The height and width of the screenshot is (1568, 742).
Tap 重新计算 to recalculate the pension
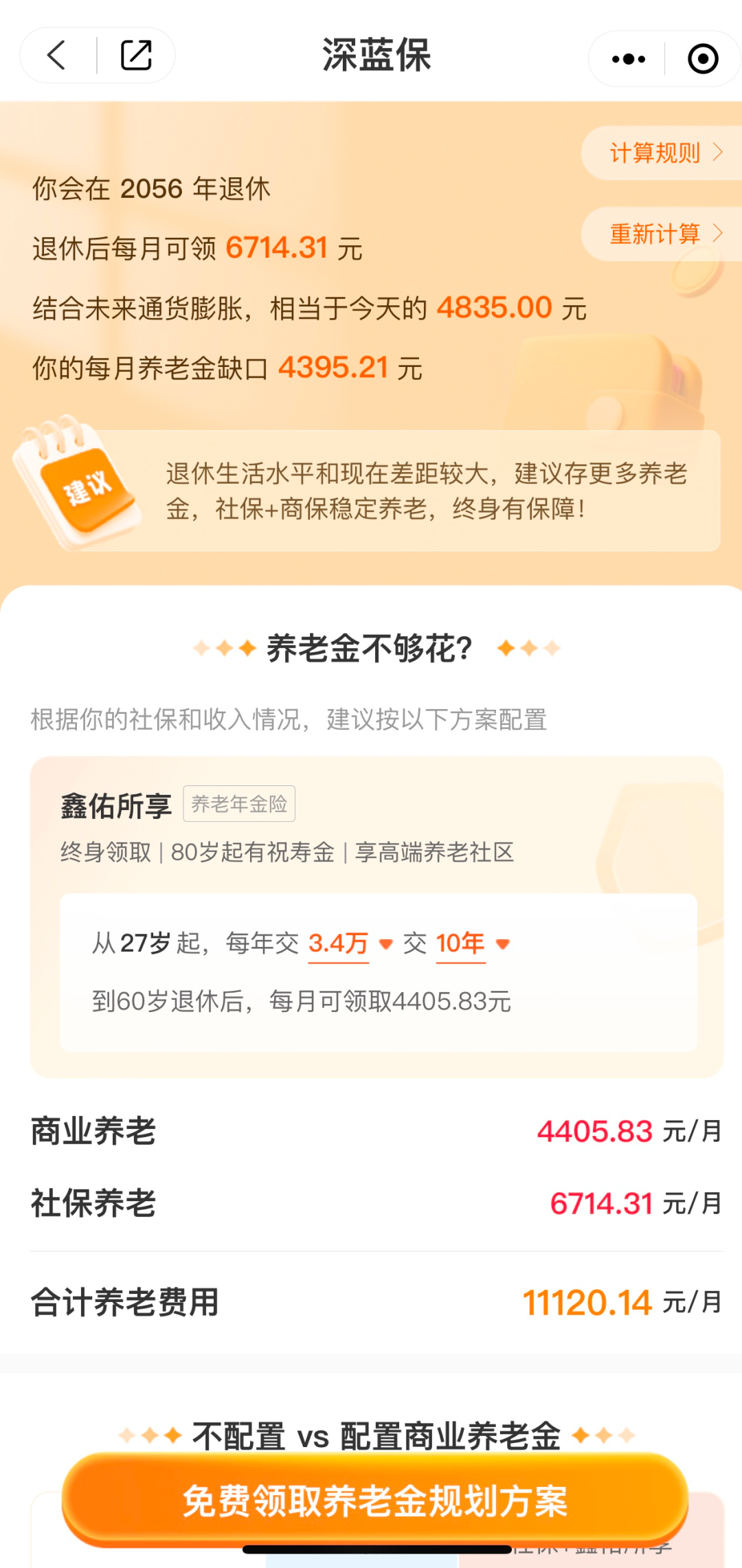pyautogui.click(x=664, y=234)
